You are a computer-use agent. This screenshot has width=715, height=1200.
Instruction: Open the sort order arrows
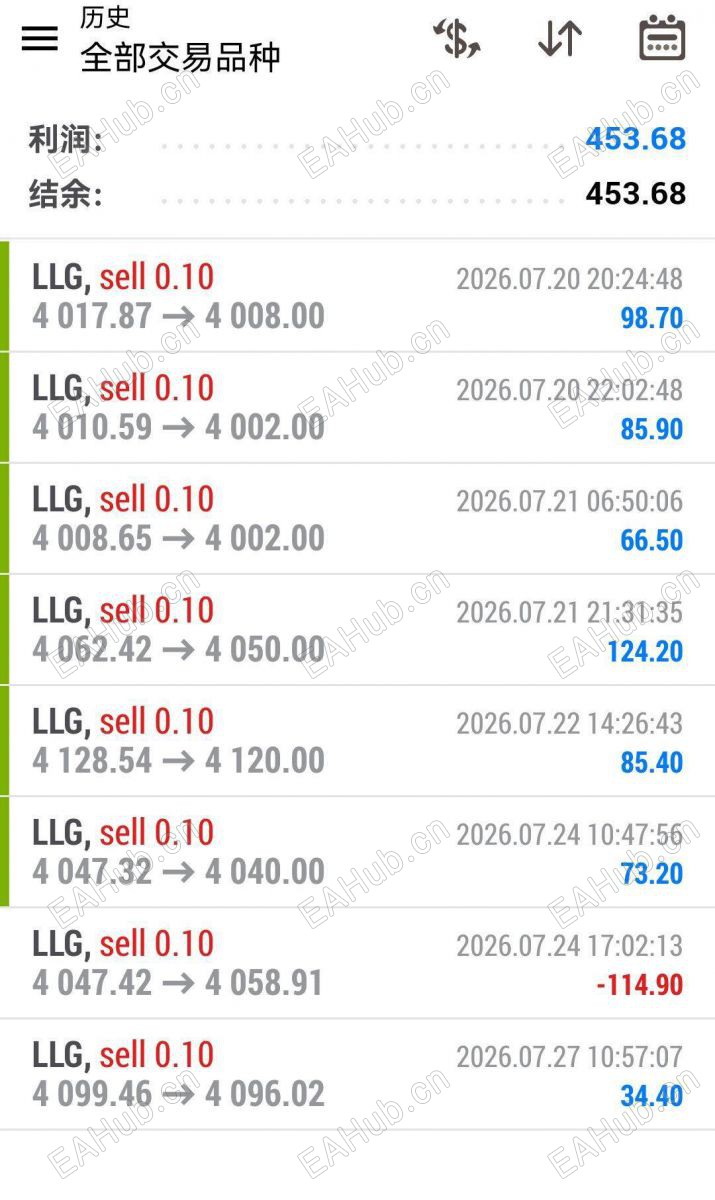tap(560, 39)
